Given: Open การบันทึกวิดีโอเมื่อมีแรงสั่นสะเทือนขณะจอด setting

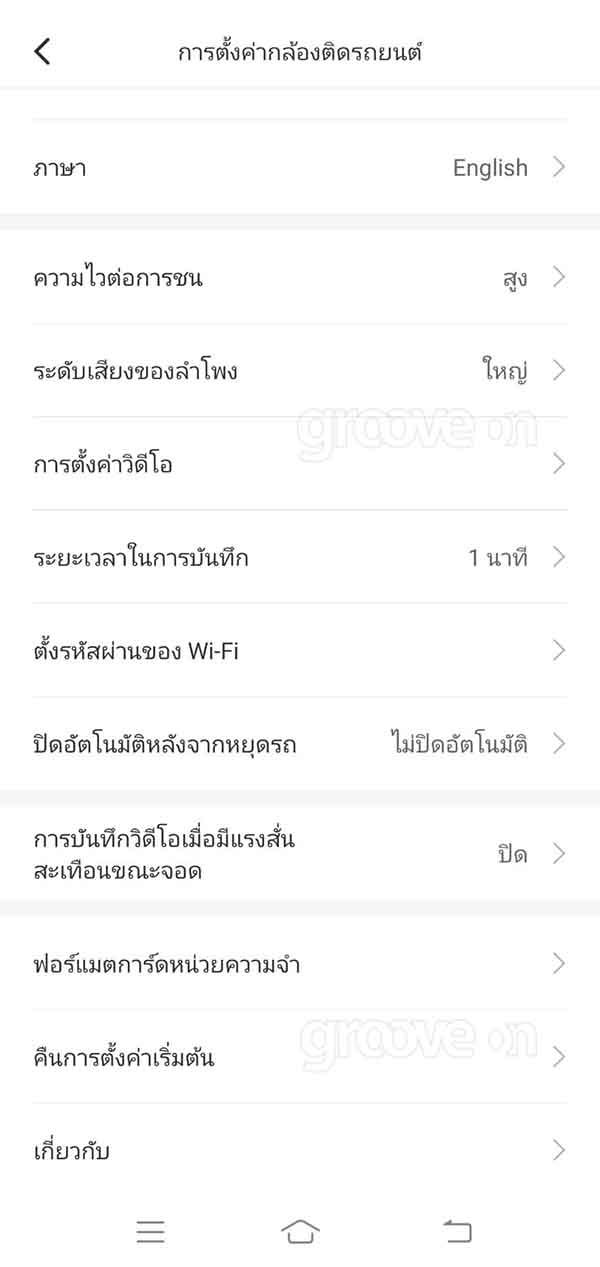Looking at the screenshot, I should click(x=300, y=854).
